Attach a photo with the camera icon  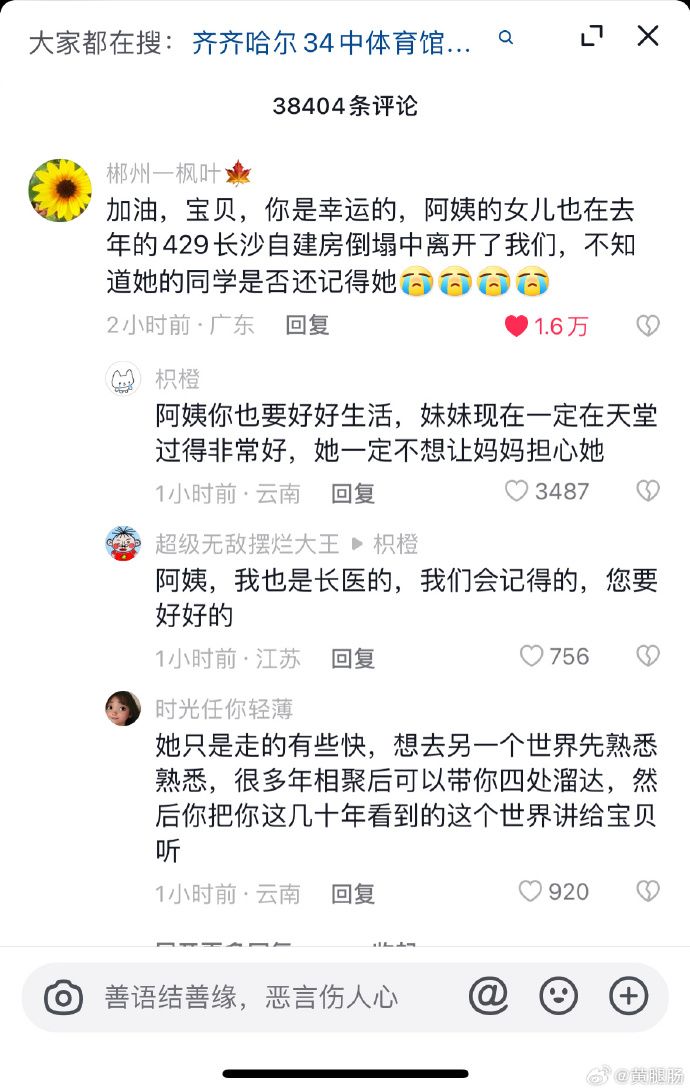(x=63, y=997)
